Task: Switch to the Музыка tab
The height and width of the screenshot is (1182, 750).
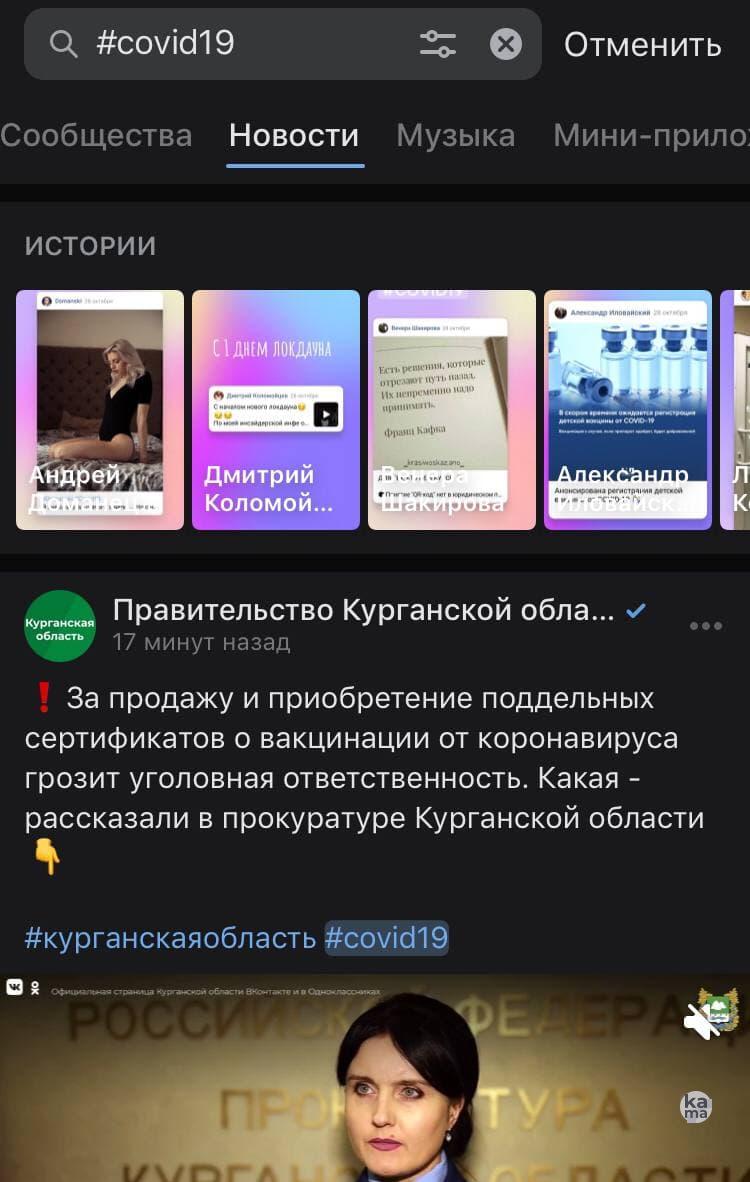Action: [x=455, y=135]
